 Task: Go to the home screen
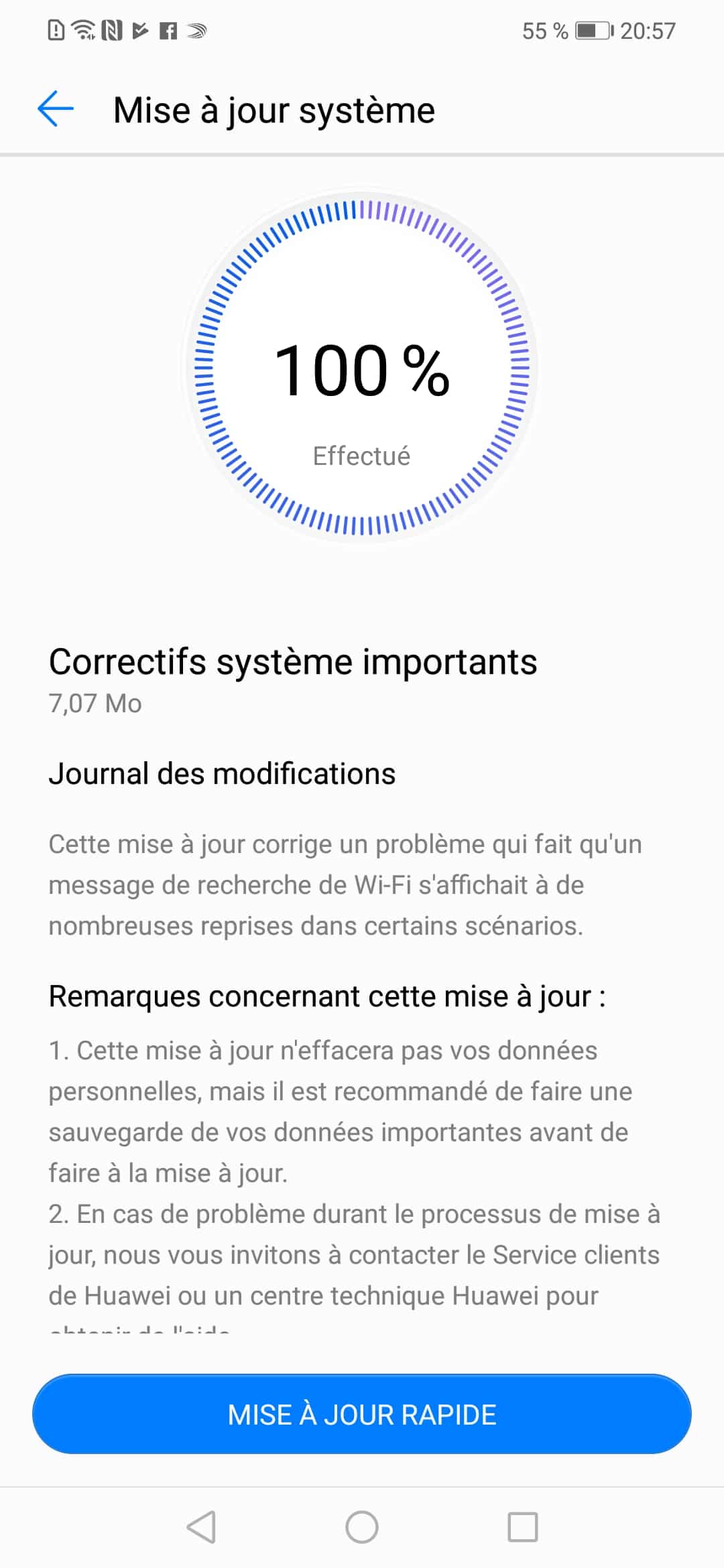point(362,1527)
